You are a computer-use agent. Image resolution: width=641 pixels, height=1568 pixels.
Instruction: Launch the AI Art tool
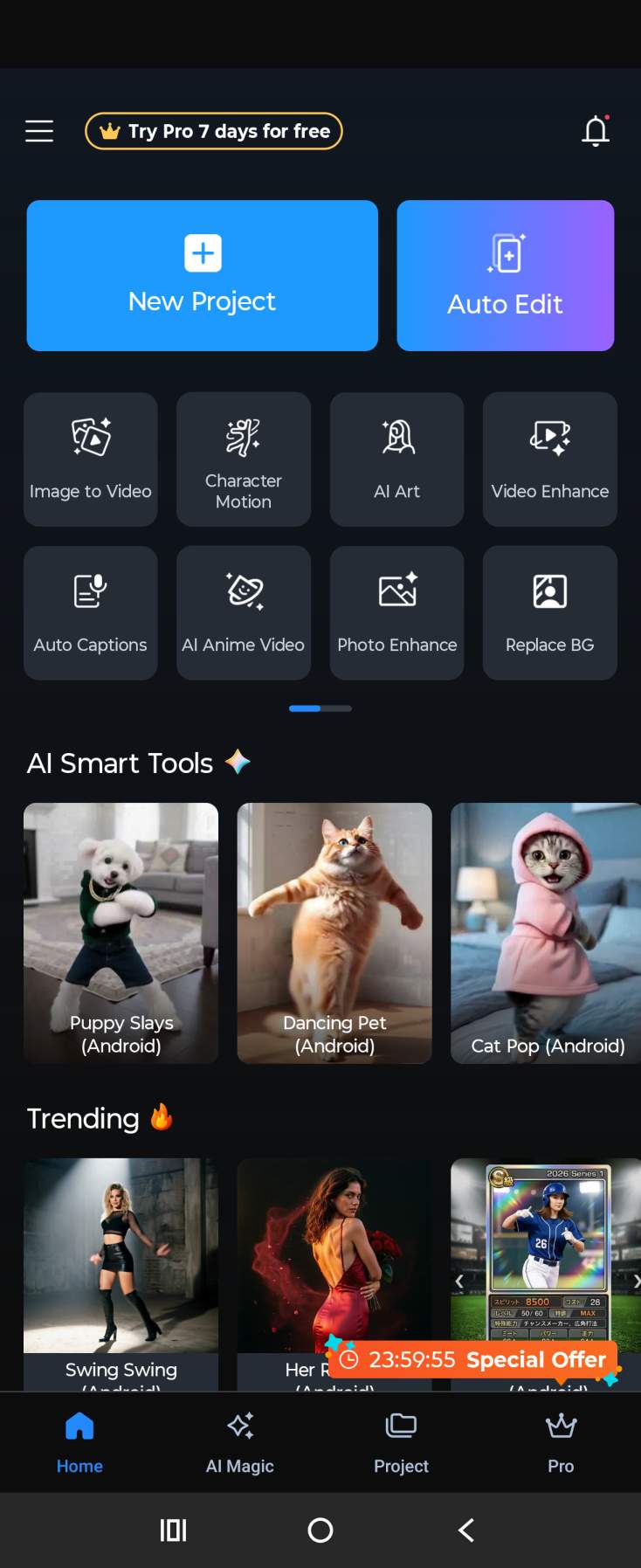[x=396, y=459]
